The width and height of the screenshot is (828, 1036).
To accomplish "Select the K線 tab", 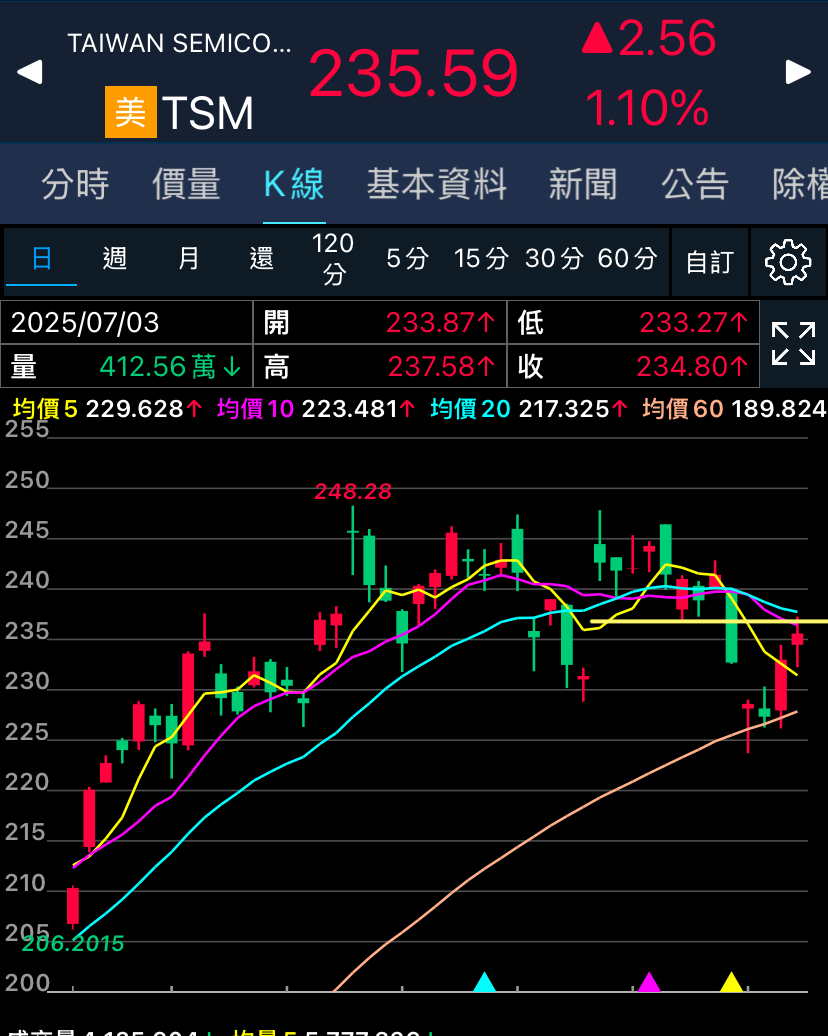I will (x=294, y=184).
